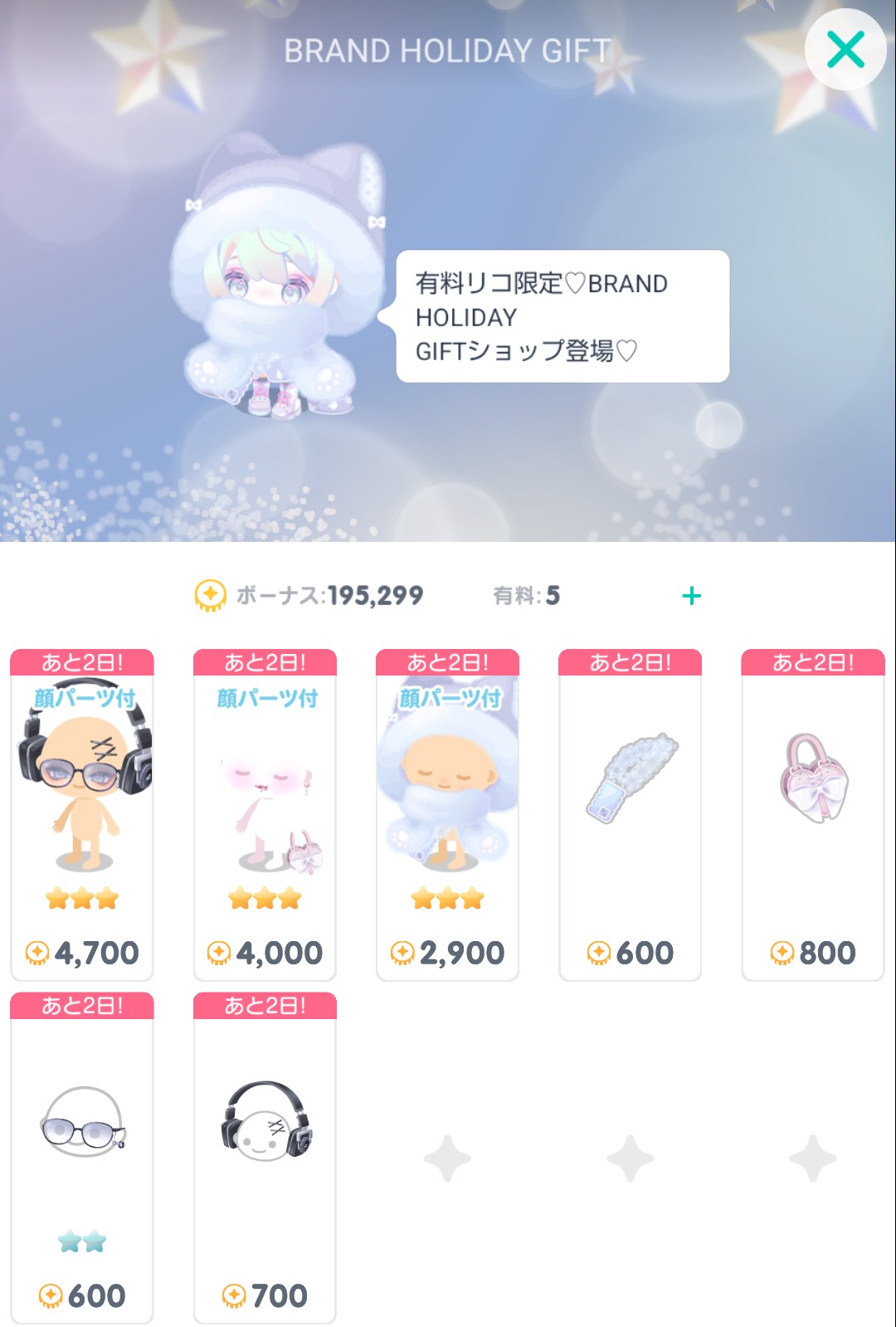Choose the headphones item costing 700
The height and width of the screenshot is (1327, 896).
[265, 1158]
